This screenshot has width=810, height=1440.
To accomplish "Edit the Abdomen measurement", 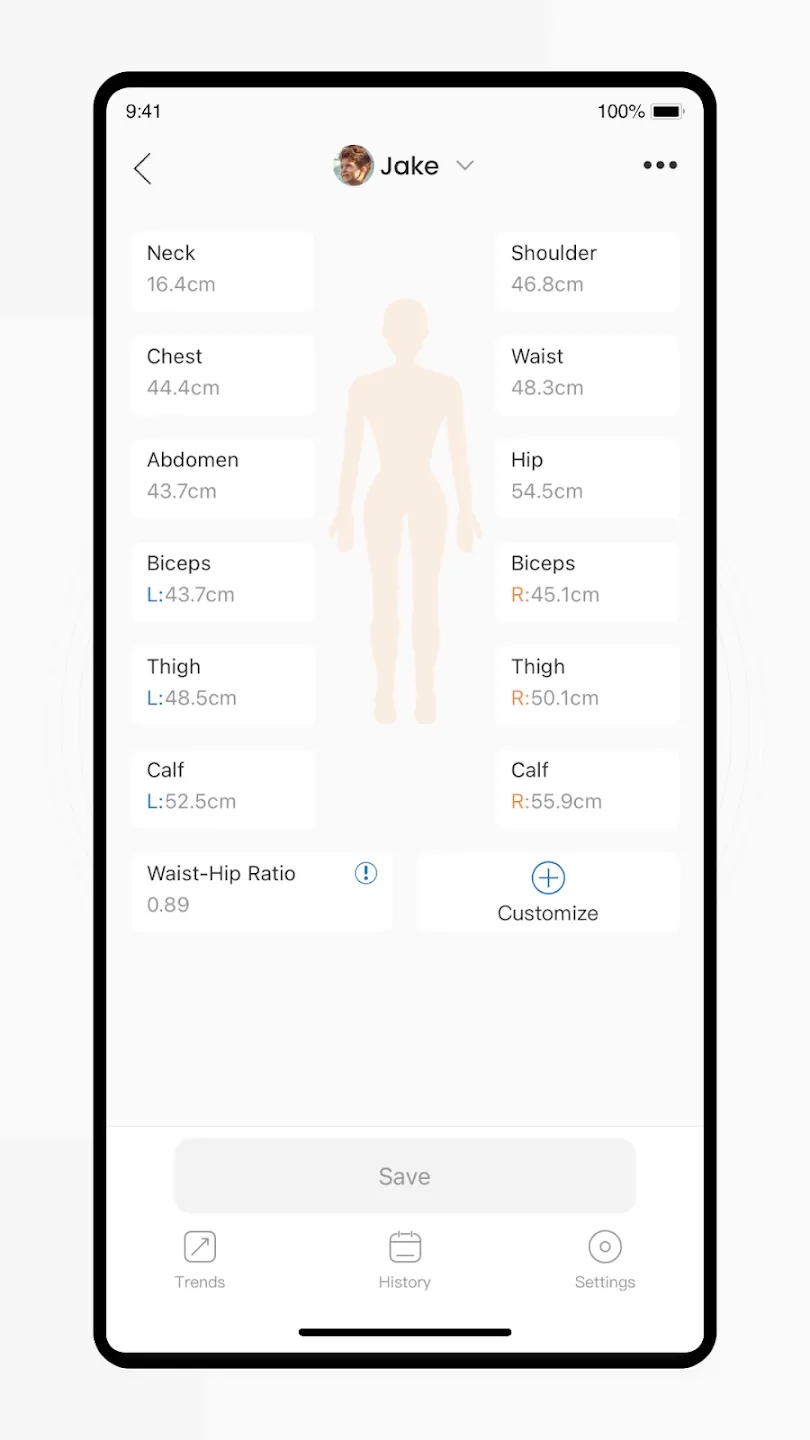I will 222,476.
